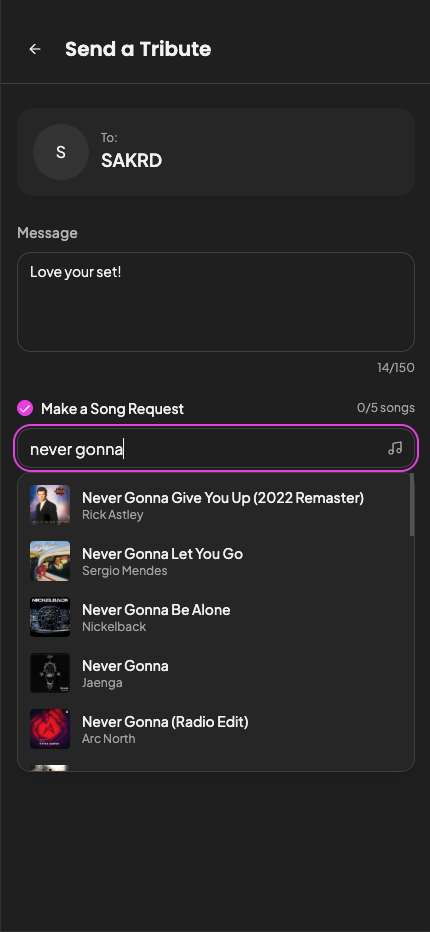Uncheck Make a Song Request
The height and width of the screenshot is (932, 430).
(25, 408)
